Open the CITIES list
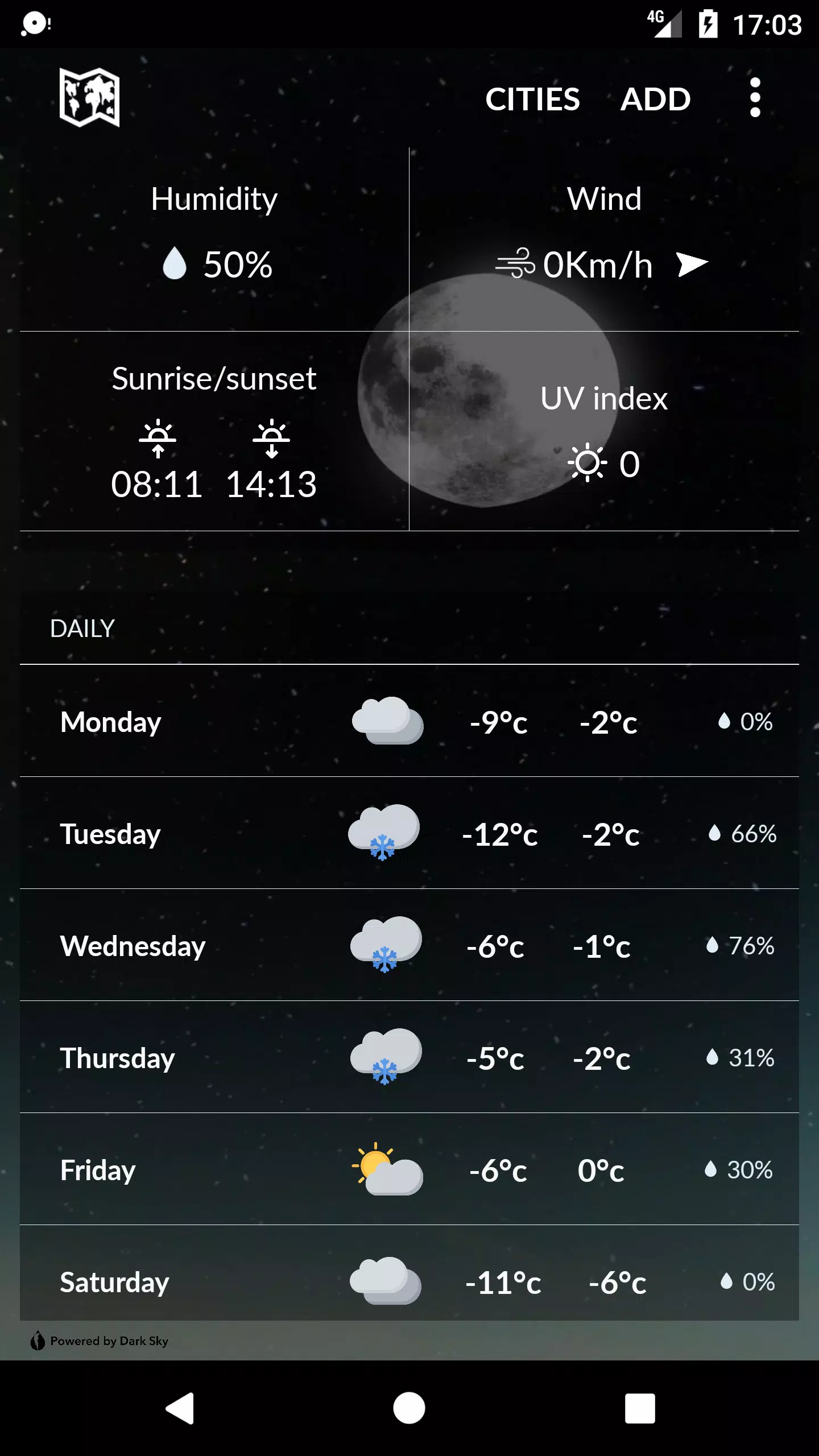Screen dimensions: 819x1456 (x=532, y=99)
